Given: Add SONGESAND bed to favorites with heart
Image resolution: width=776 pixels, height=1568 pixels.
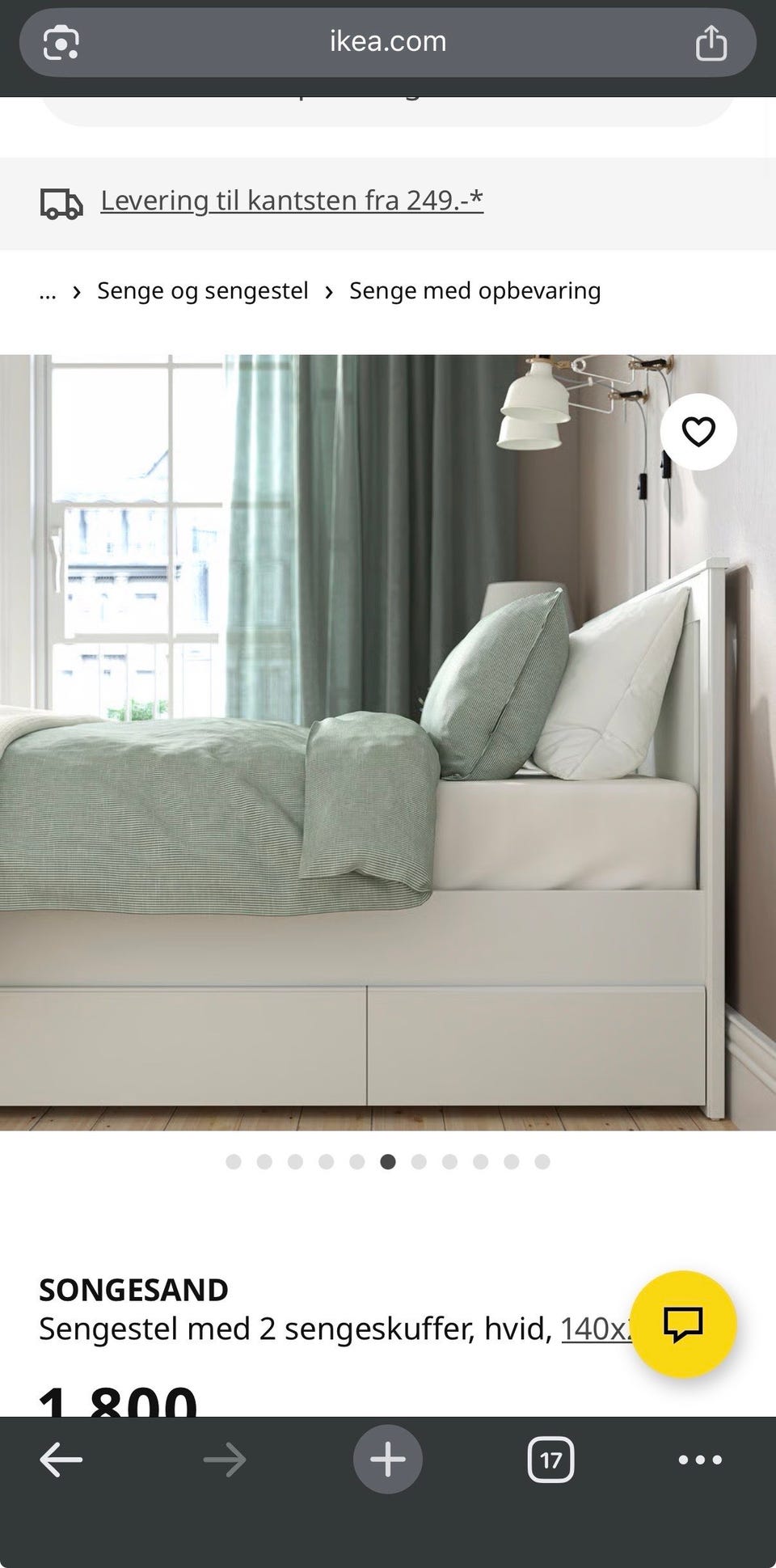Looking at the screenshot, I should [x=698, y=432].
